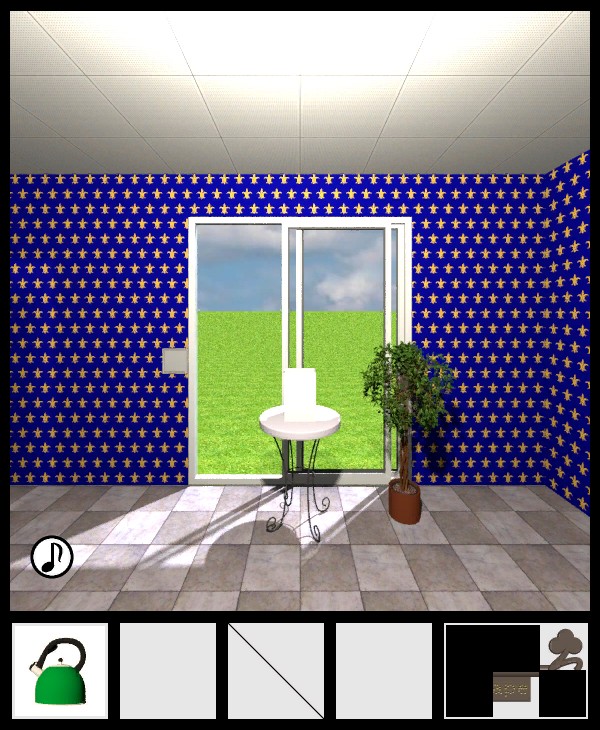Image resolution: width=600 pixels, height=730 pixels.
Task: Examine the white object on the round table
Action: tap(300, 394)
